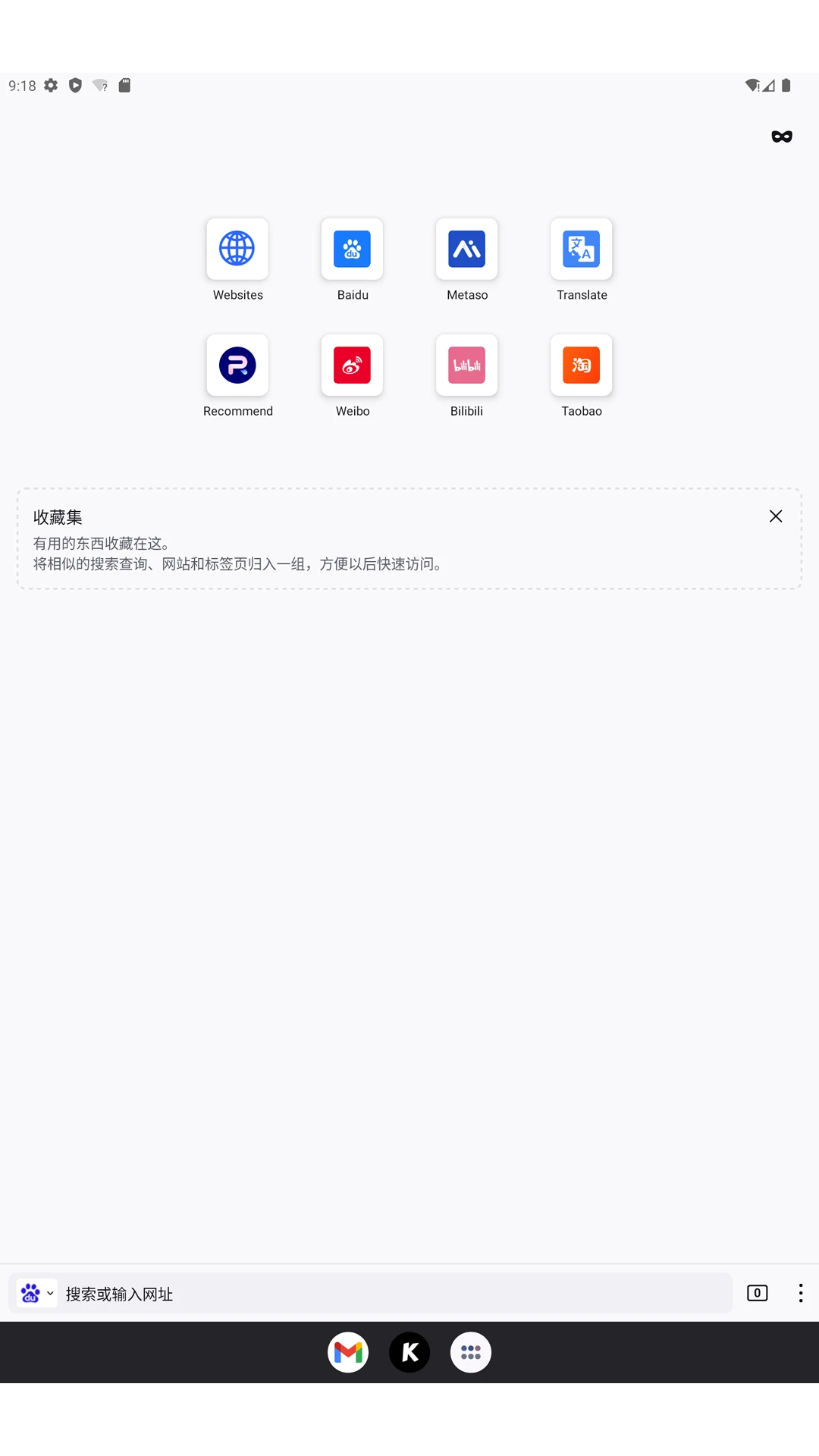Open Gmail from the dock

(348, 1352)
